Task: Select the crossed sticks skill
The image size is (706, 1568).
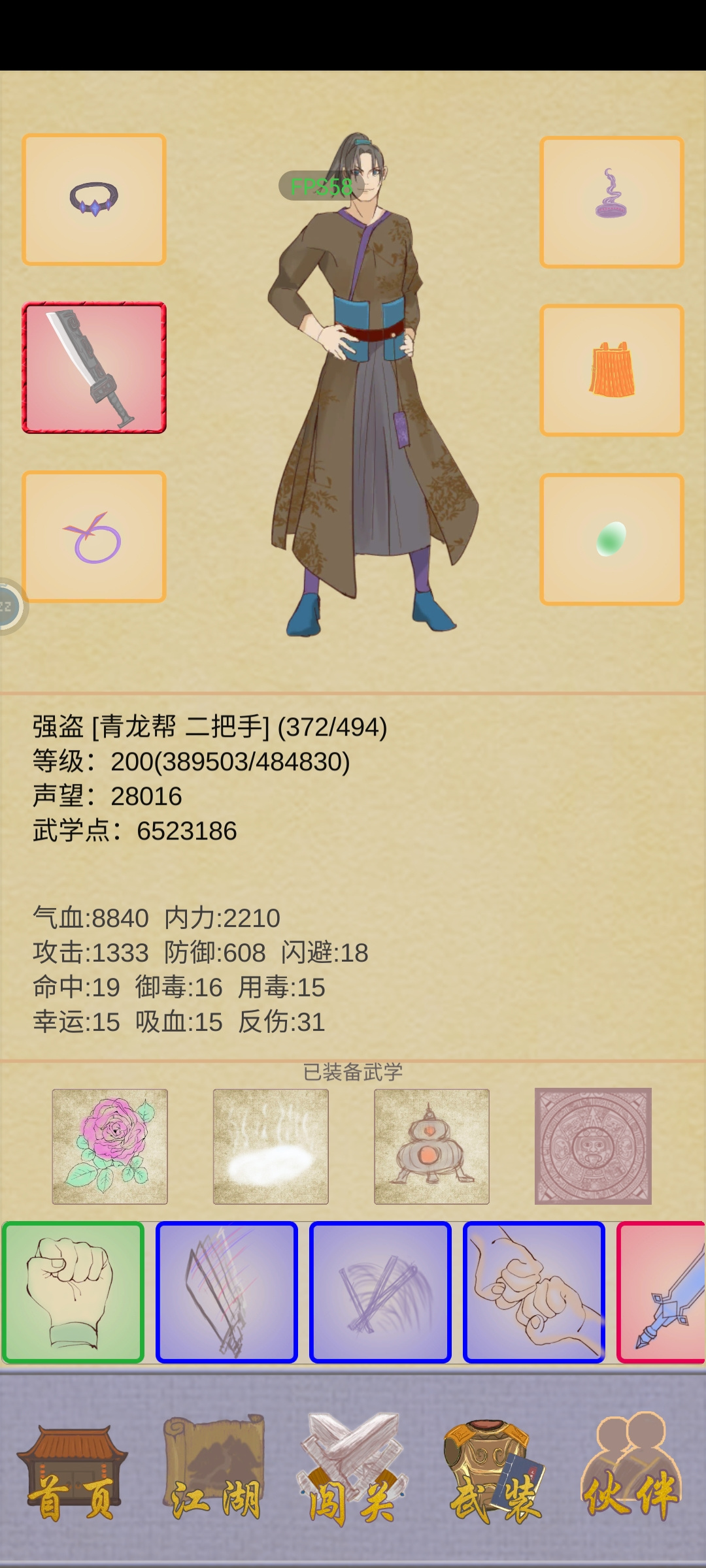Action: pos(380,1292)
